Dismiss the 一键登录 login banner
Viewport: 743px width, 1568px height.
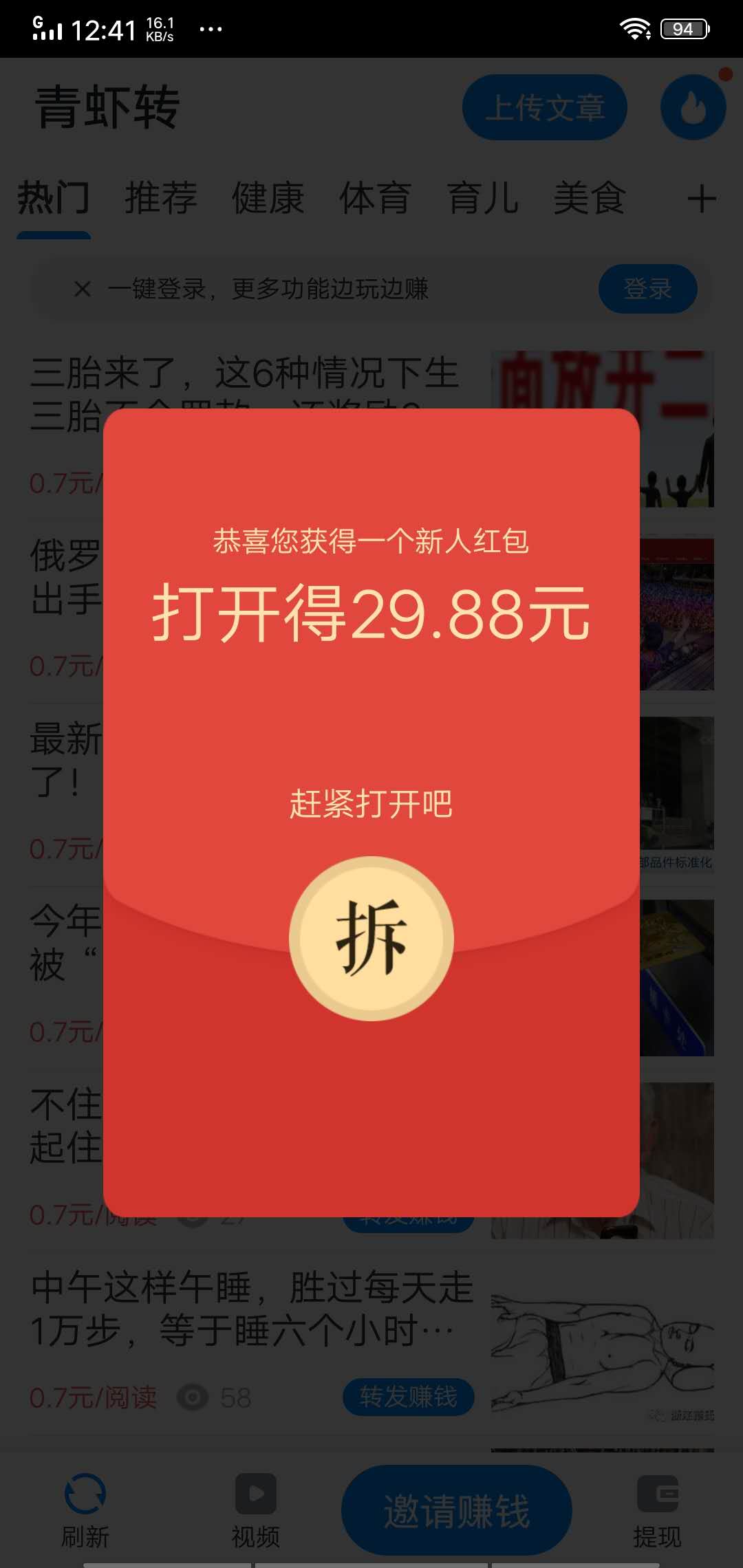(83, 289)
